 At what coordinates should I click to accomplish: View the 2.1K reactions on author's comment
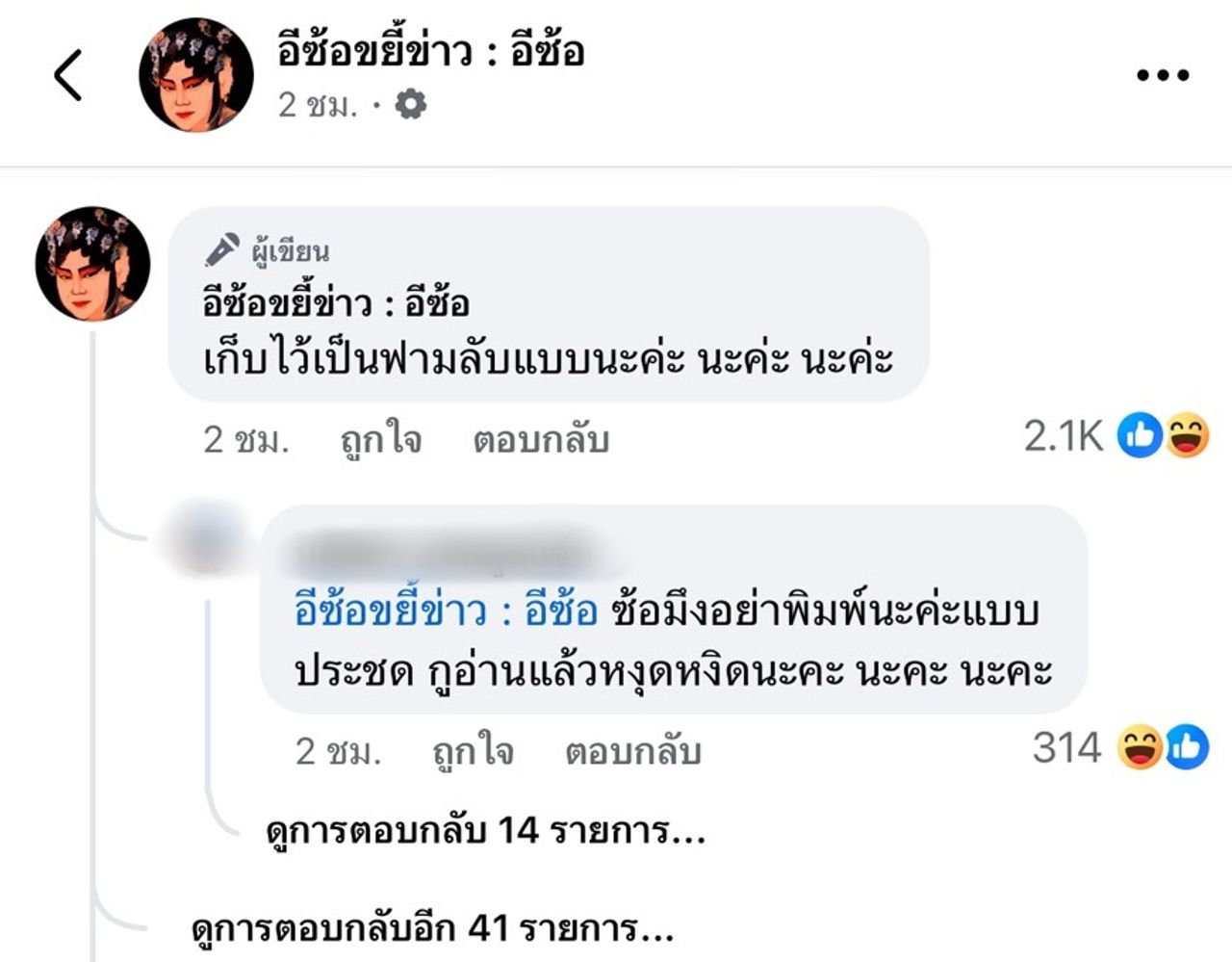[x=1116, y=437]
